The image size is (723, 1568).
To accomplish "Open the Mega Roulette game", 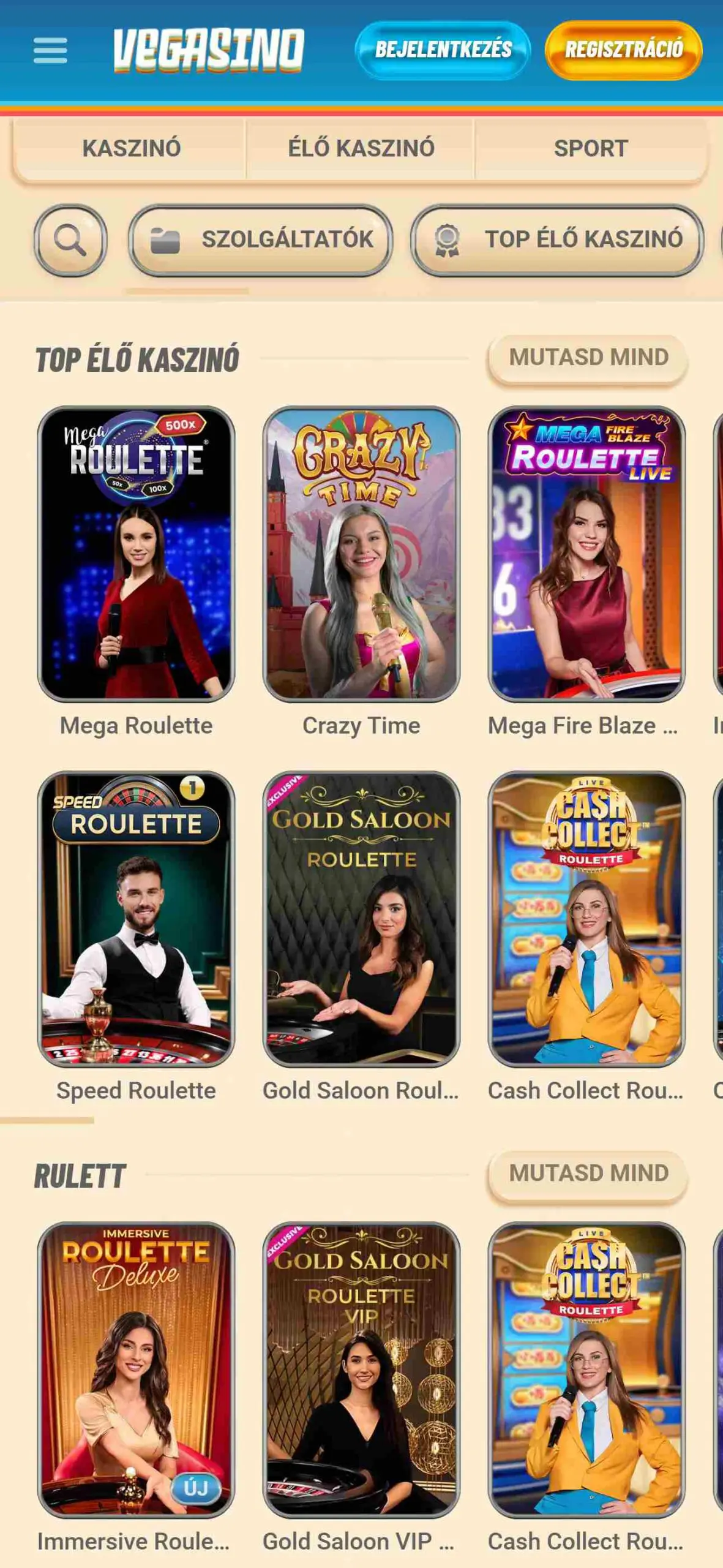I will [x=136, y=554].
